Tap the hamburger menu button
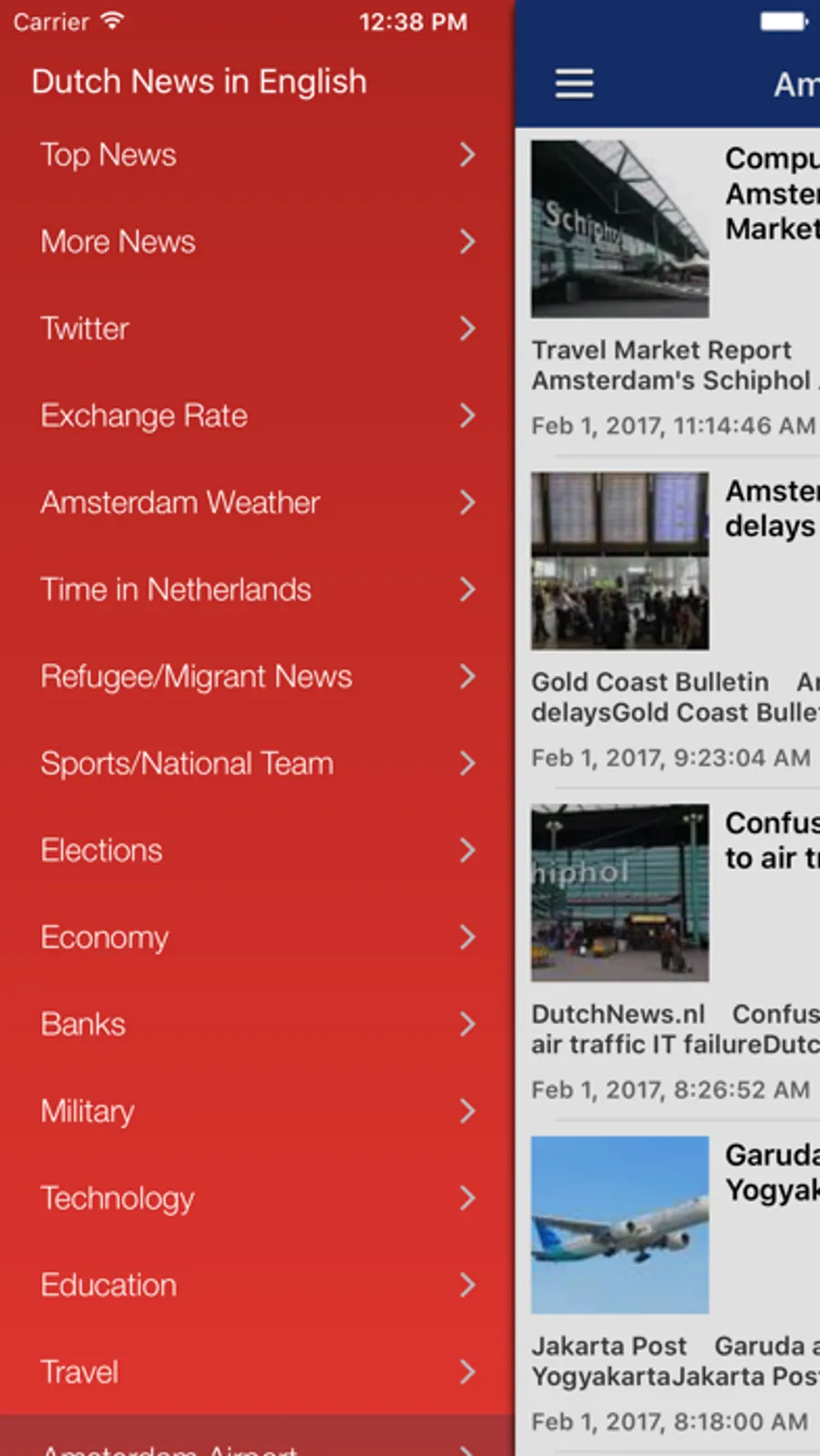This screenshot has height=1456, width=820. point(574,84)
